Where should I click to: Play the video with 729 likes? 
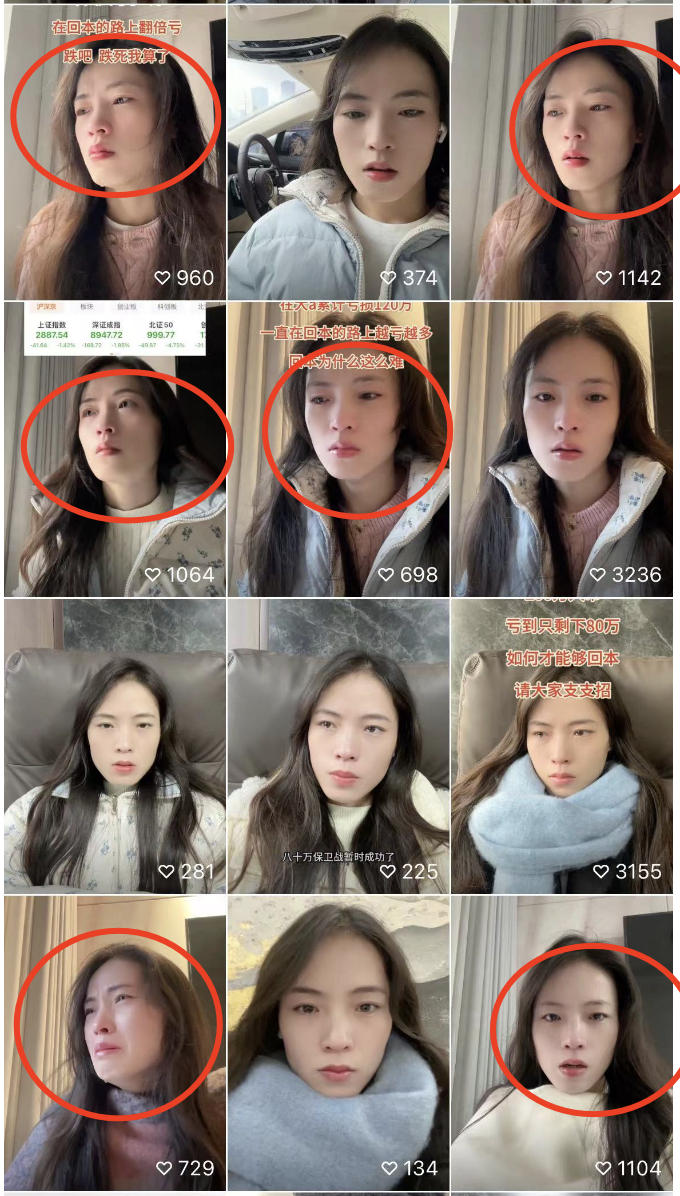click(x=114, y=1043)
